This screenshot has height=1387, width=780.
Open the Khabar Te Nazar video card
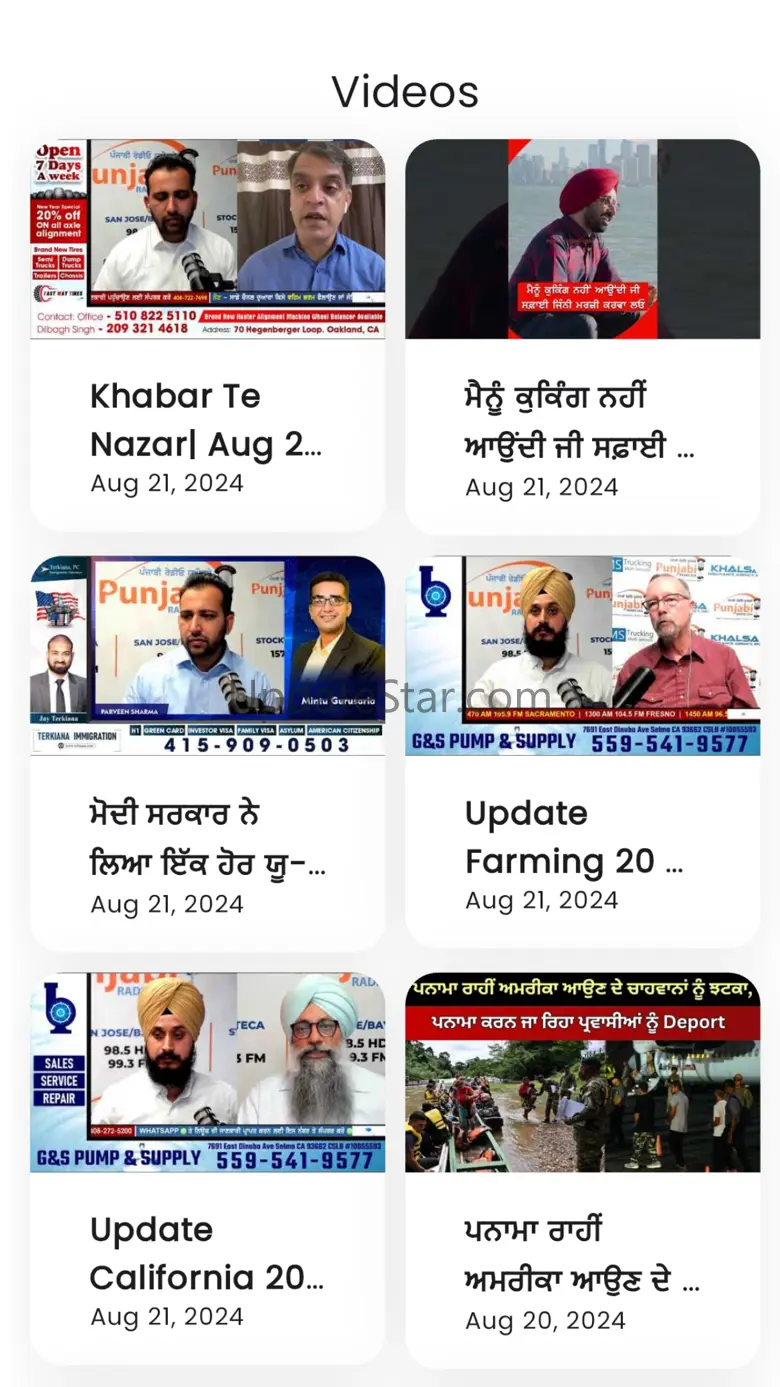207,335
